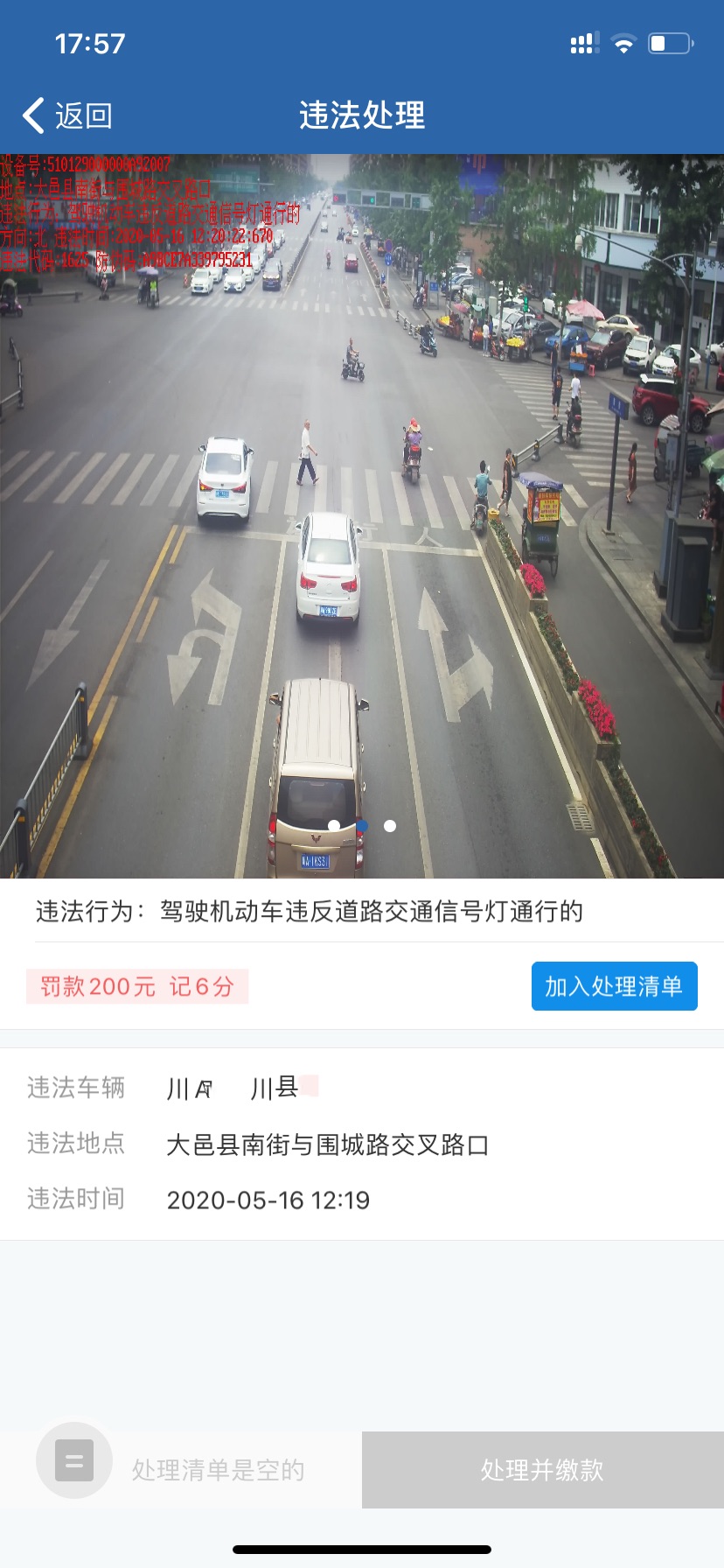Viewport: 724px width, 1568px height.
Task: Open the processing list icon
Action: (74, 1460)
